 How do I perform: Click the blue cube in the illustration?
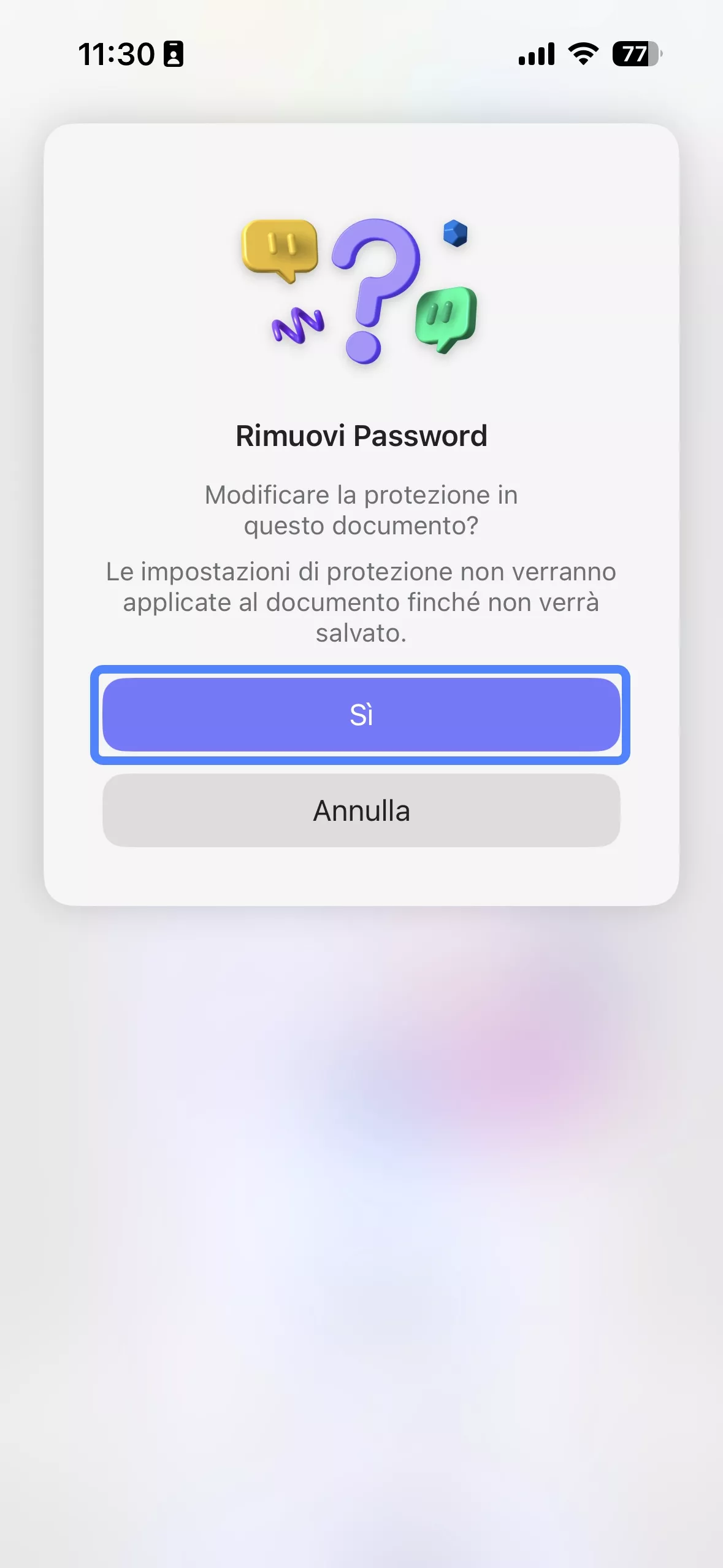pos(454,234)
